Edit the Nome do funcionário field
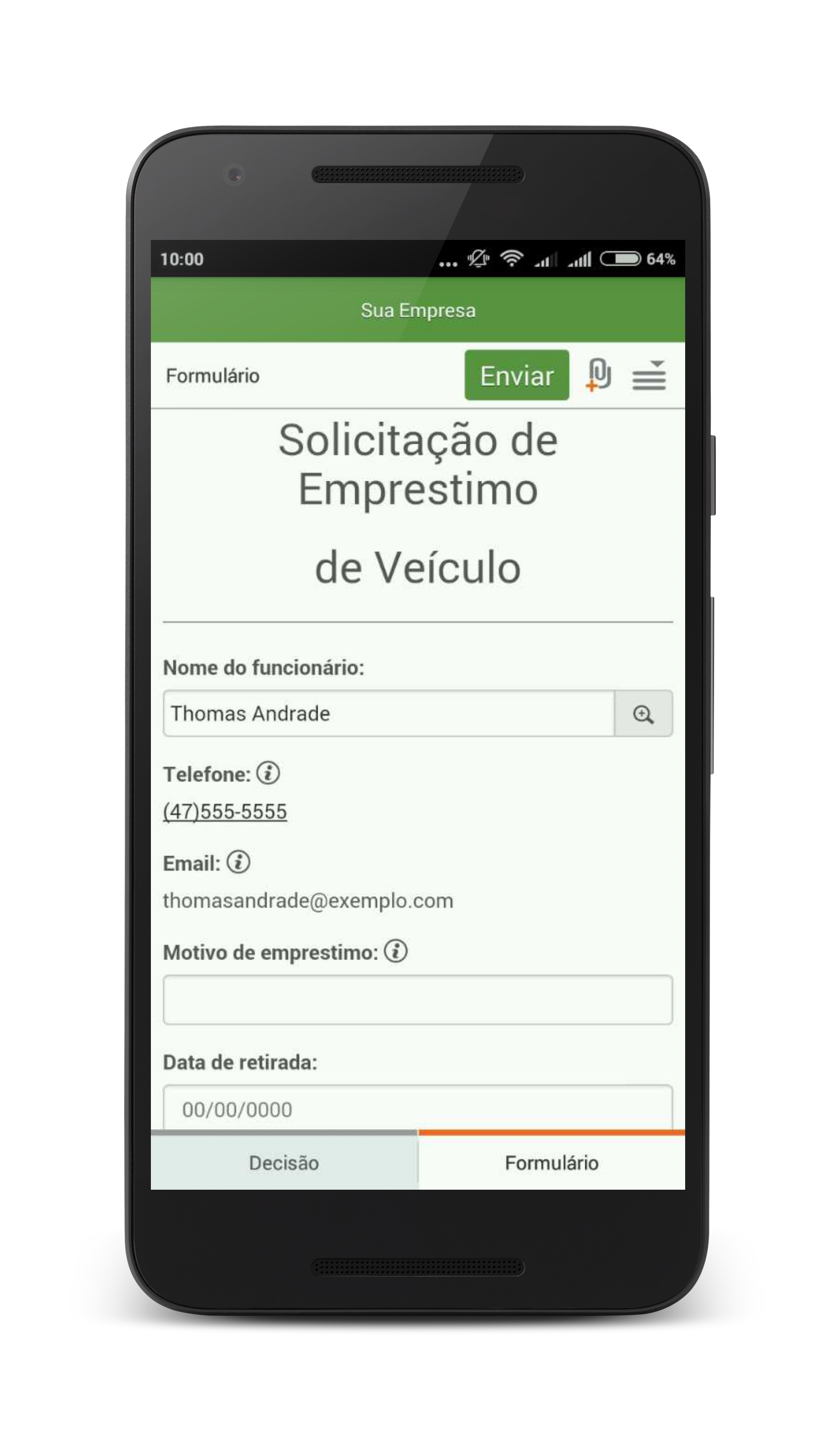Image resolution: width=840 pixels, height=1440 pixels. tap(388, 714)
